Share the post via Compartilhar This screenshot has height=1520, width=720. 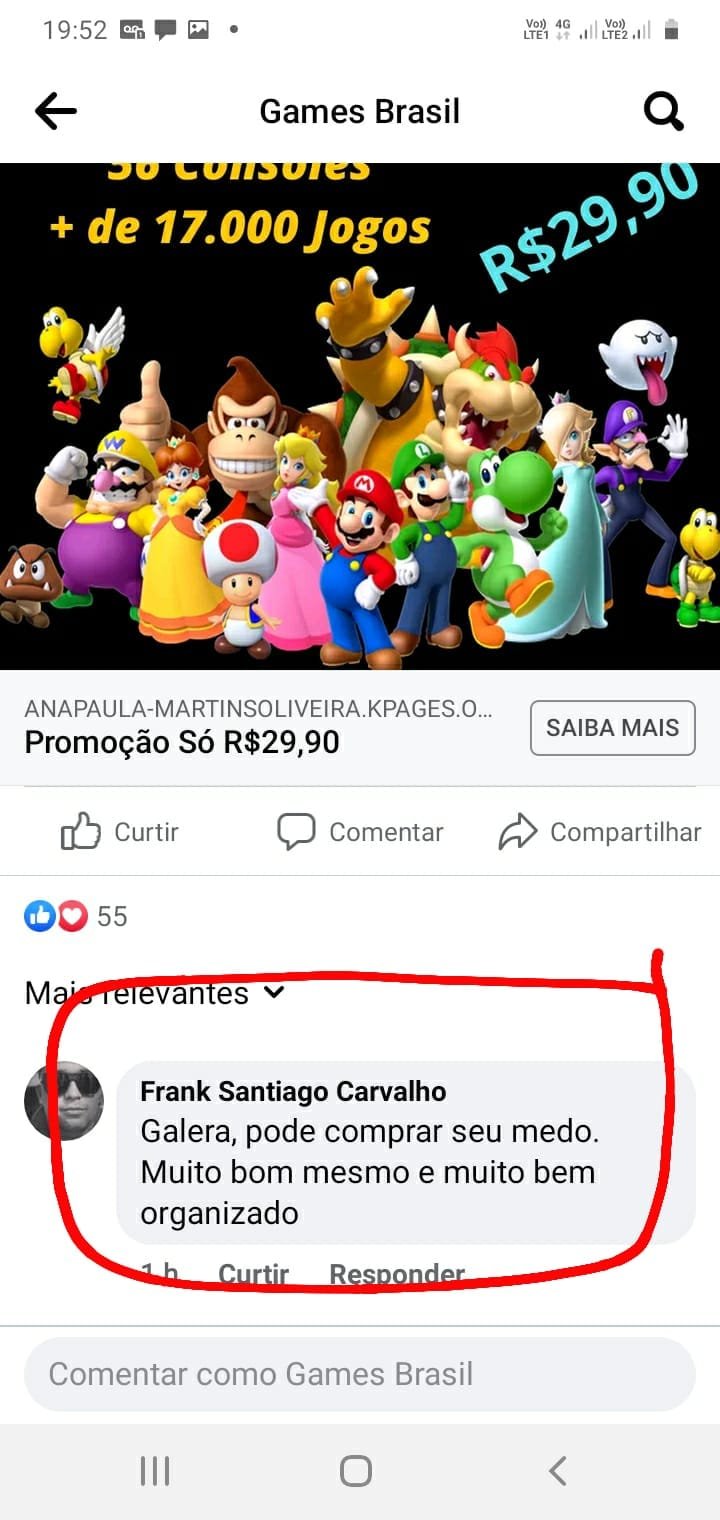[600, 832]
